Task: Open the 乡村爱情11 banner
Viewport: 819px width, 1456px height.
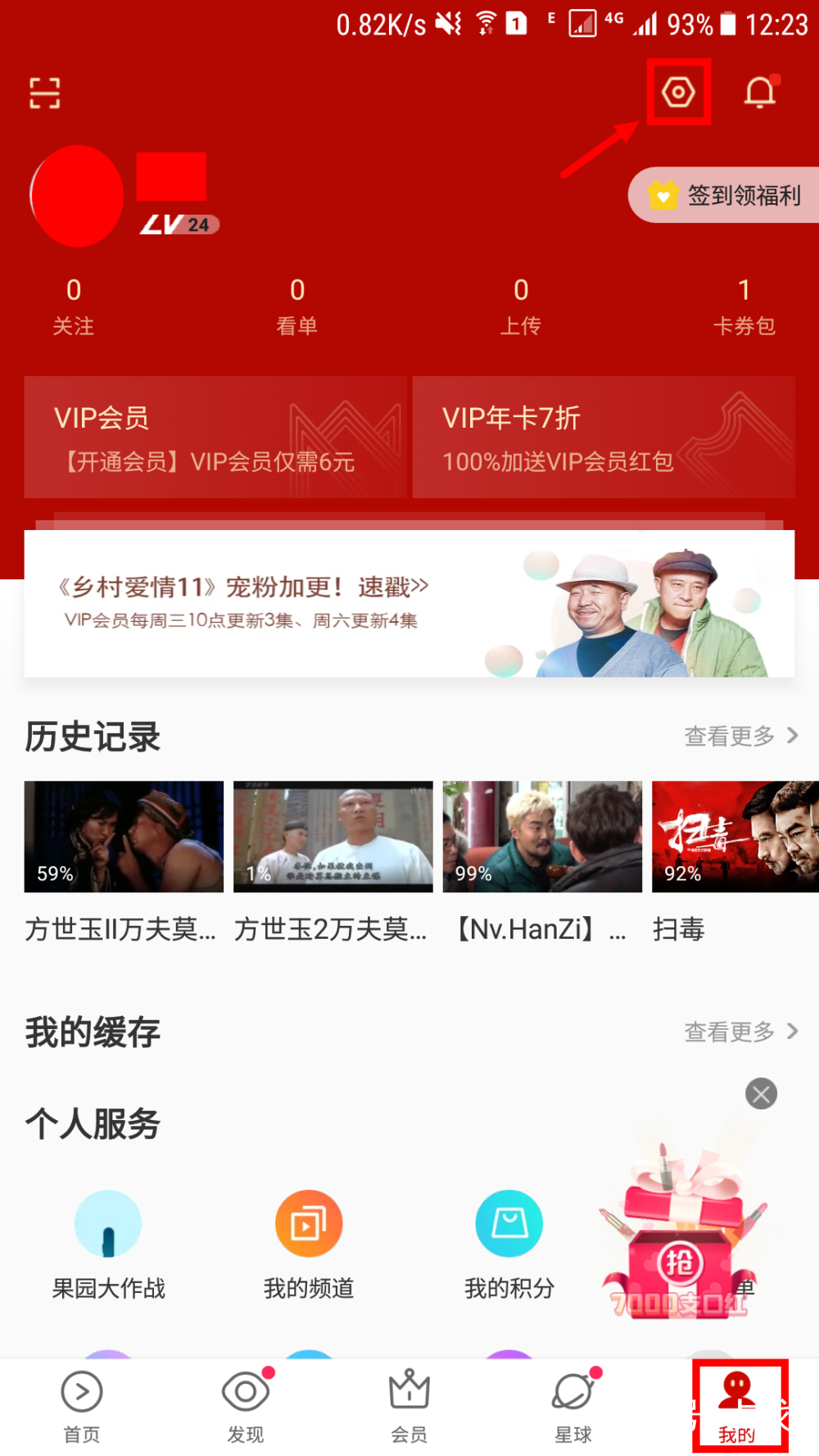Action: tap(409, 604)
